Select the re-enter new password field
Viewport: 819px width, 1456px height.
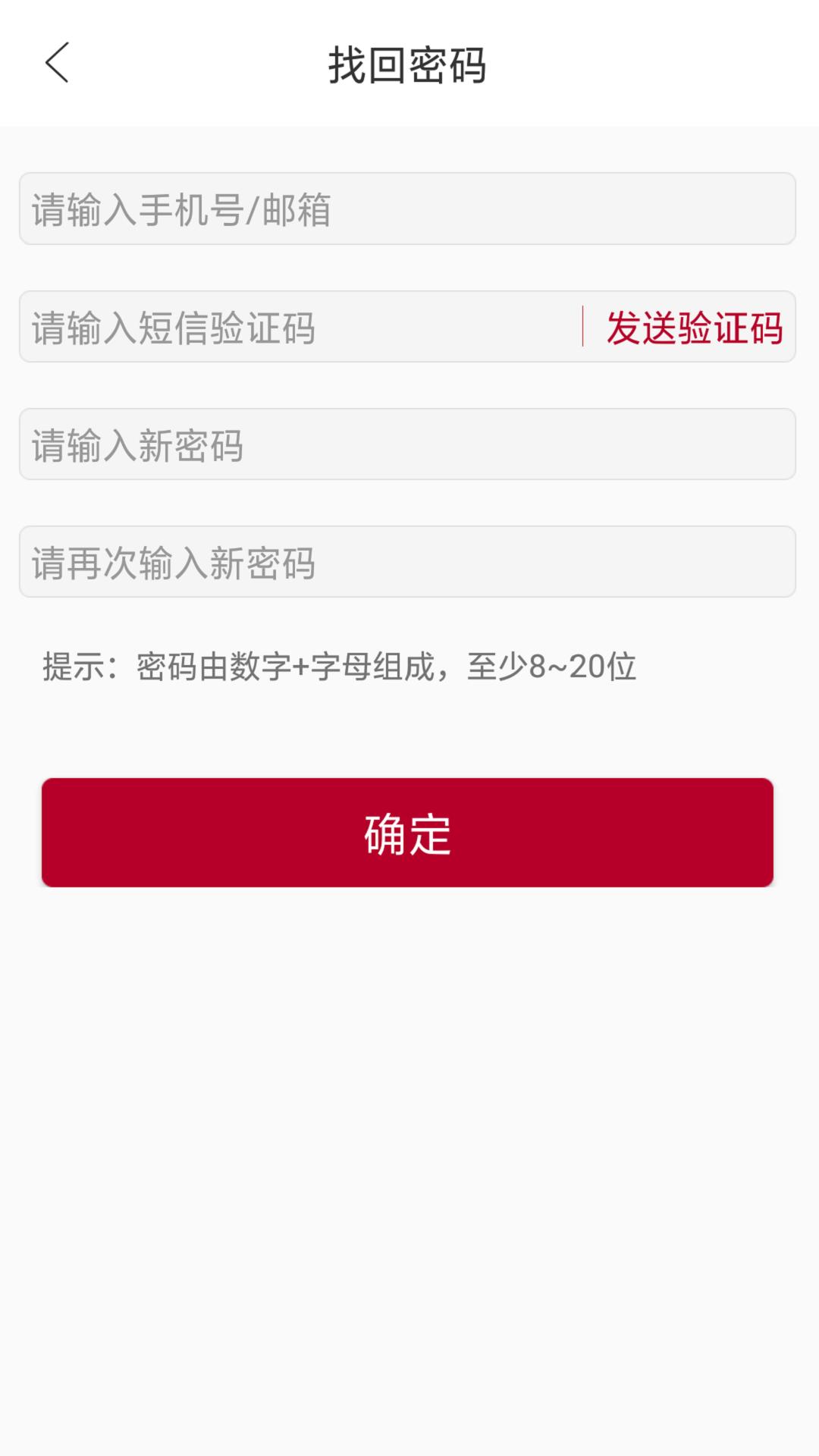pos(406,562)
